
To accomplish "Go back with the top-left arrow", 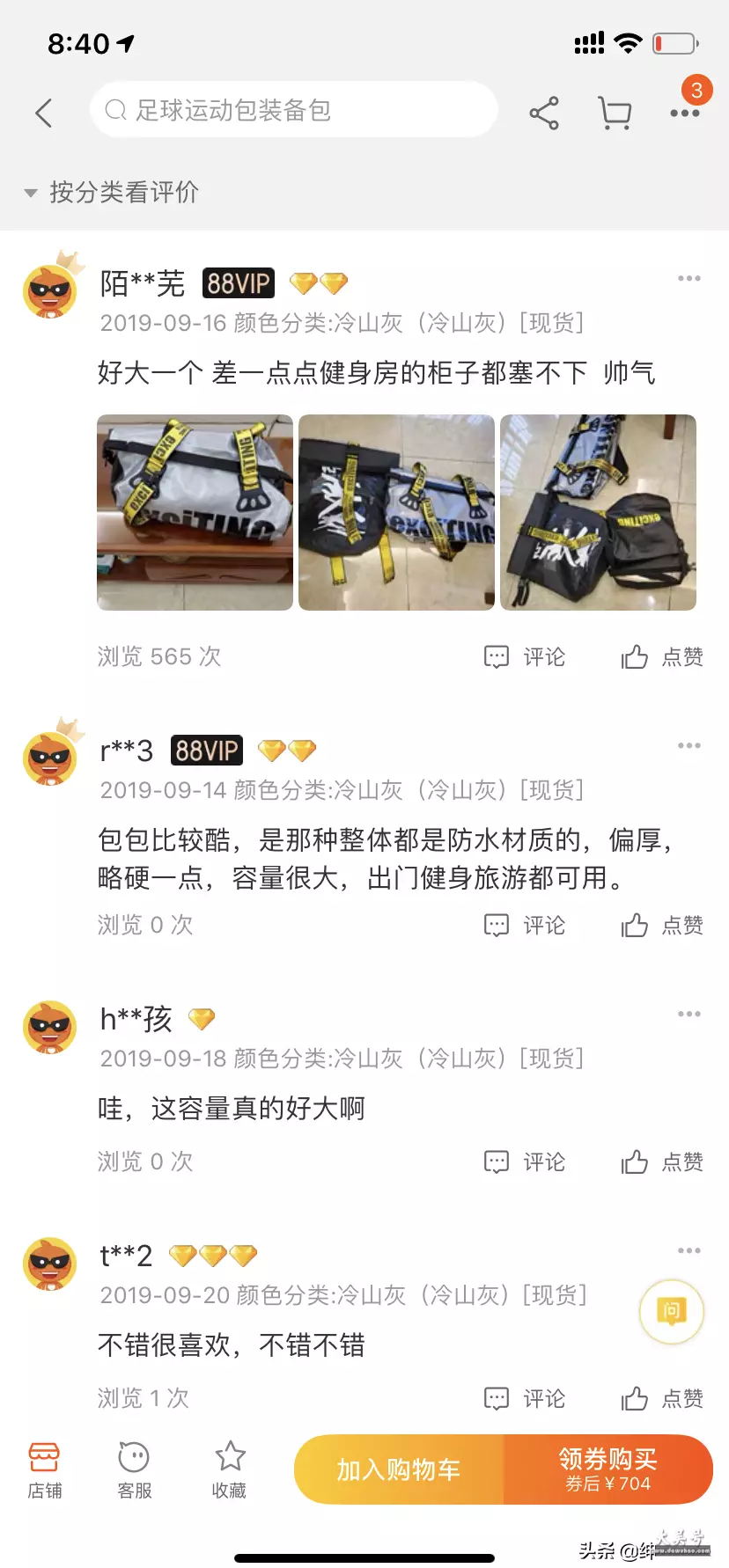I will point(43,113).
